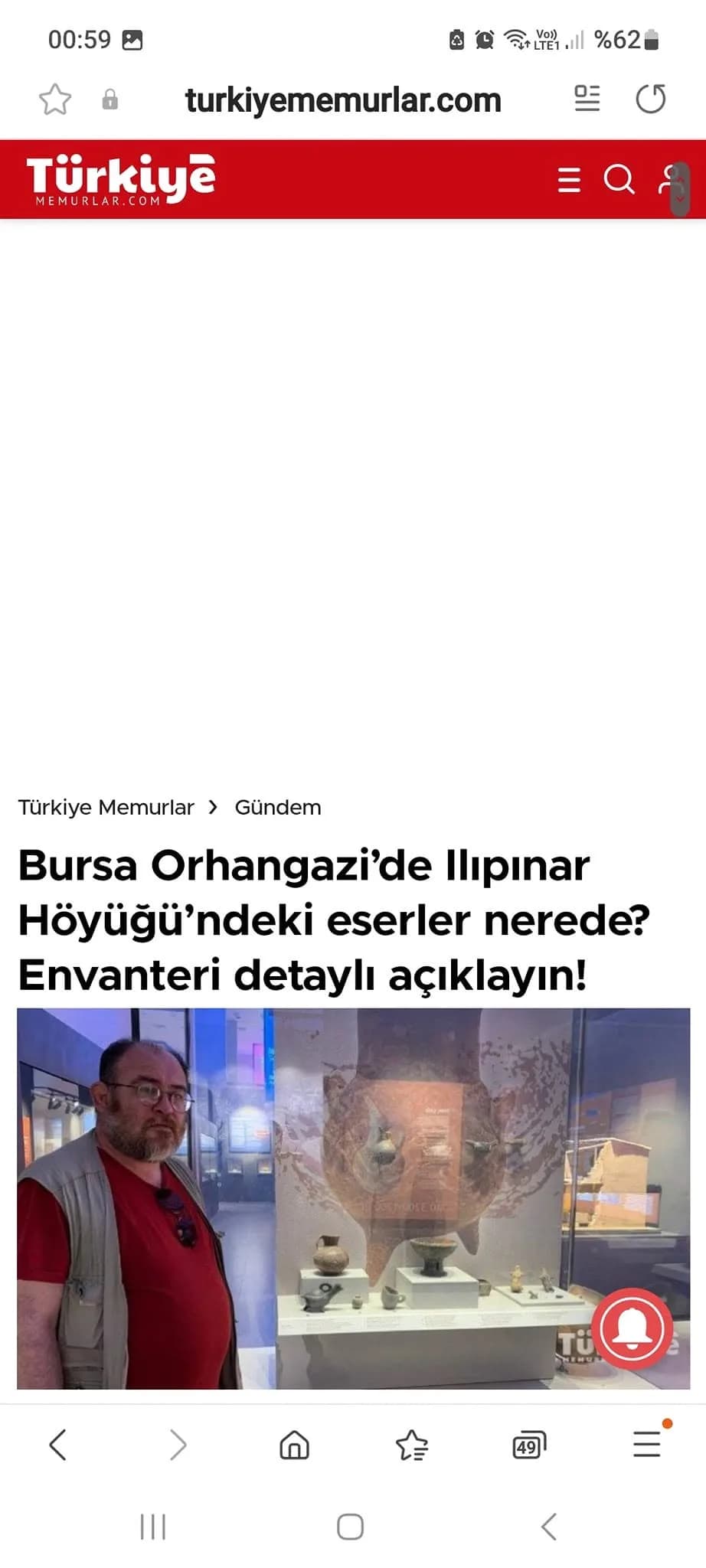706x1568 pixels.
Task: Follow the Türkiye Memurlar breadcrumb link
Action: click(106, 807)
